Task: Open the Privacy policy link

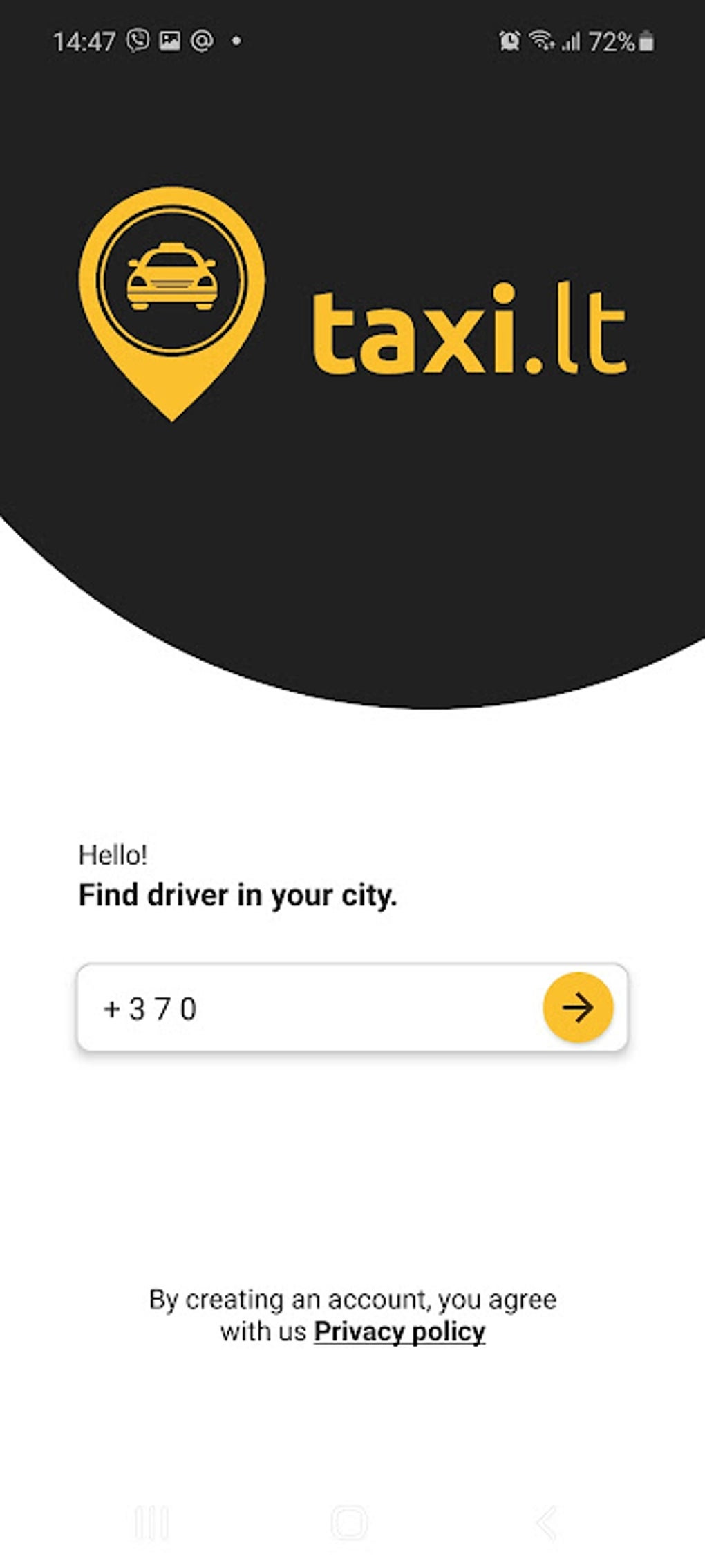Action: (399, 1331)
